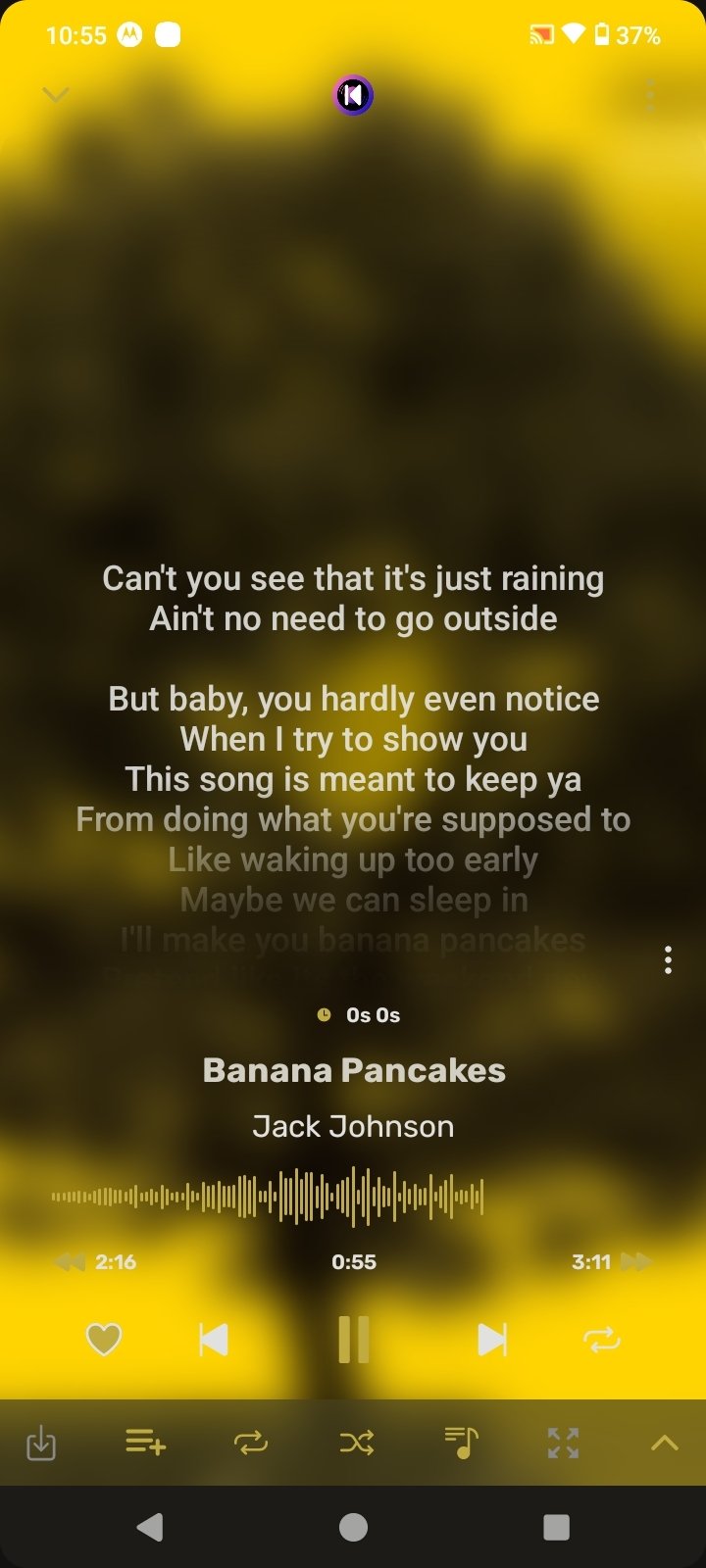Seek within the waveform progress bar
The height and width of the screenshot is (1568, 706).
click(267, 1196)
